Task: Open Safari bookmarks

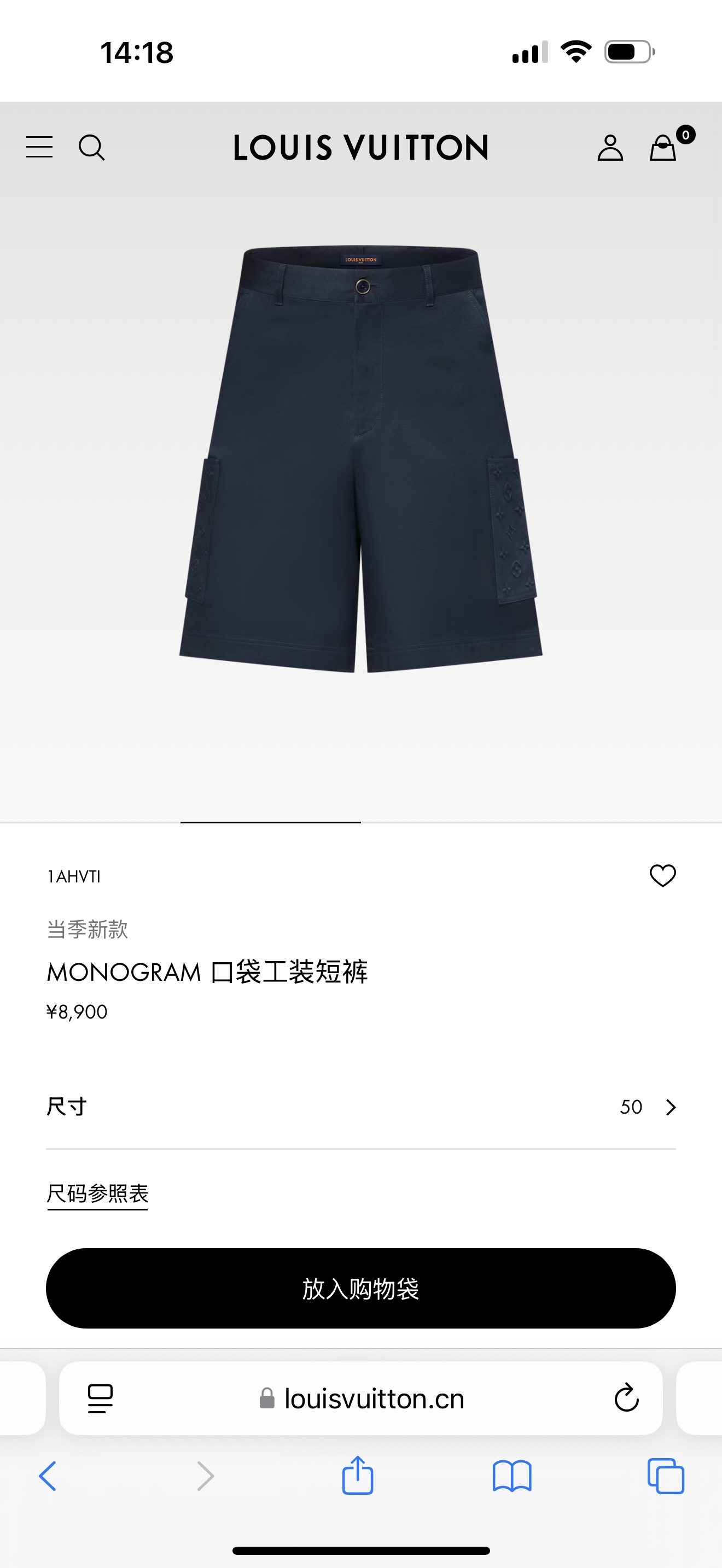Action: [x=512, y=1476]
